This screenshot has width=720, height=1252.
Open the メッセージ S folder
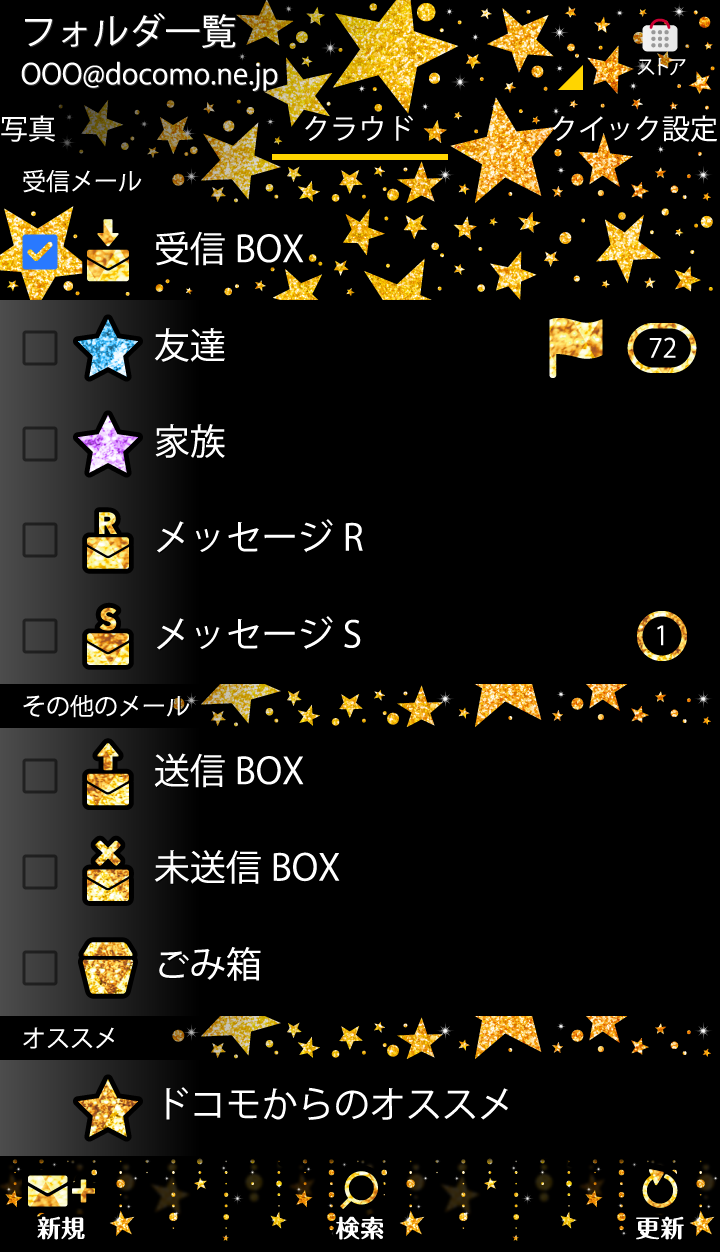(258, 635)
